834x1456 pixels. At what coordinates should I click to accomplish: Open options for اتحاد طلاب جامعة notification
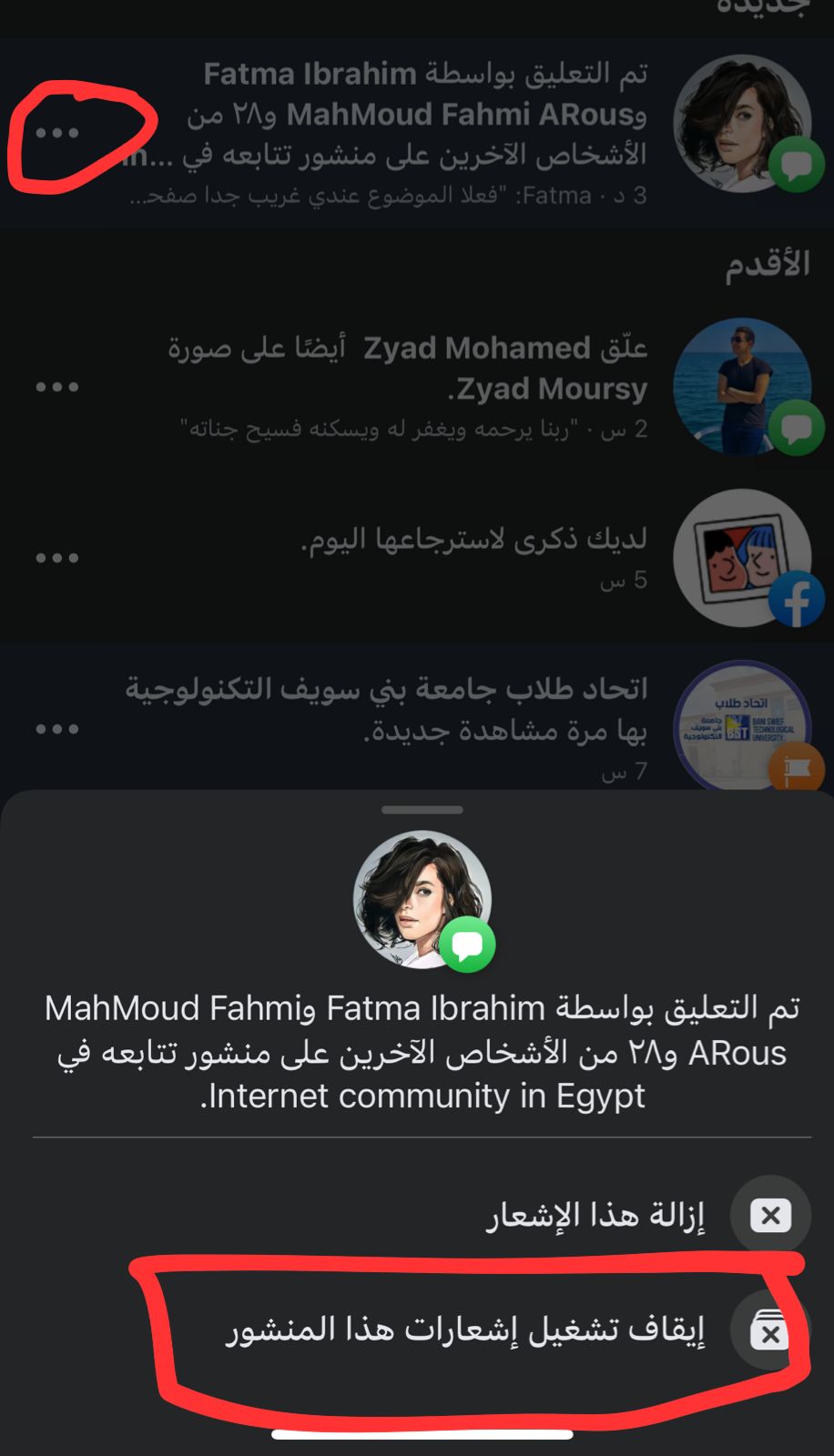[57, 729]
